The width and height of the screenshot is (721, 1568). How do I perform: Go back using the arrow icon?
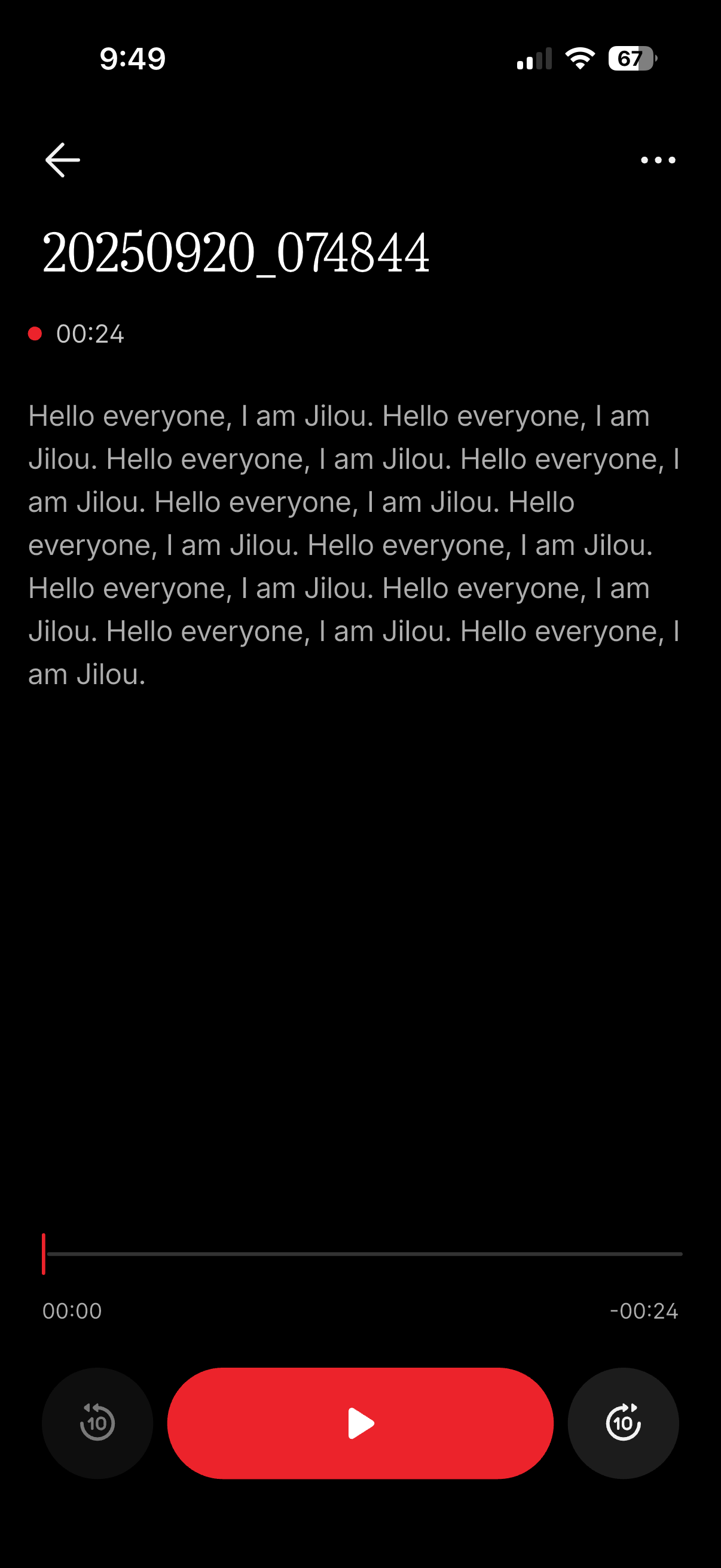[x=63, y=160]
